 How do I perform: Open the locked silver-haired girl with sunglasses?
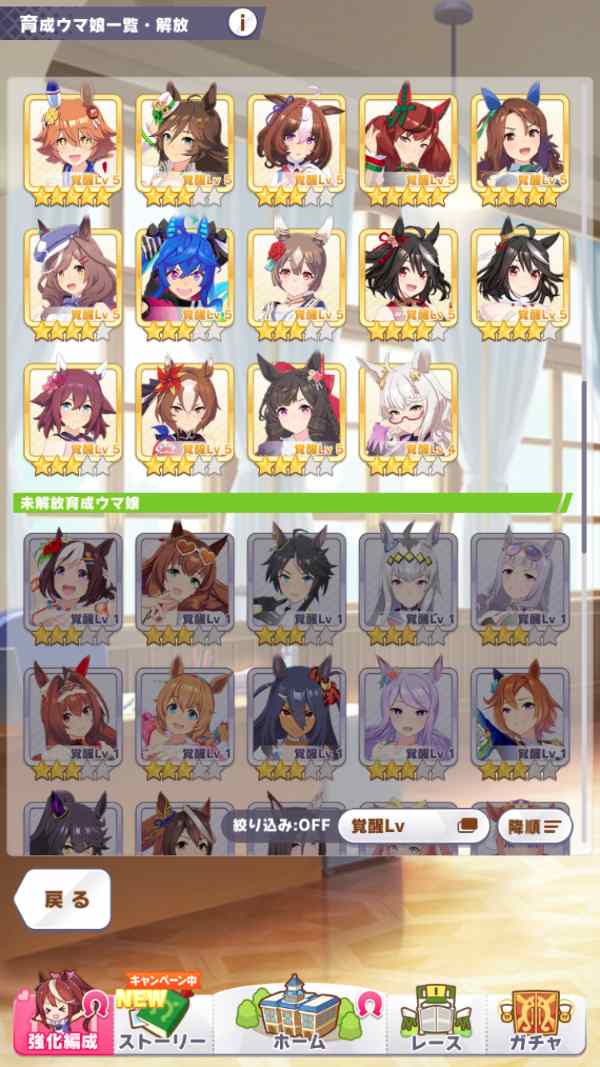click(520, 582)
